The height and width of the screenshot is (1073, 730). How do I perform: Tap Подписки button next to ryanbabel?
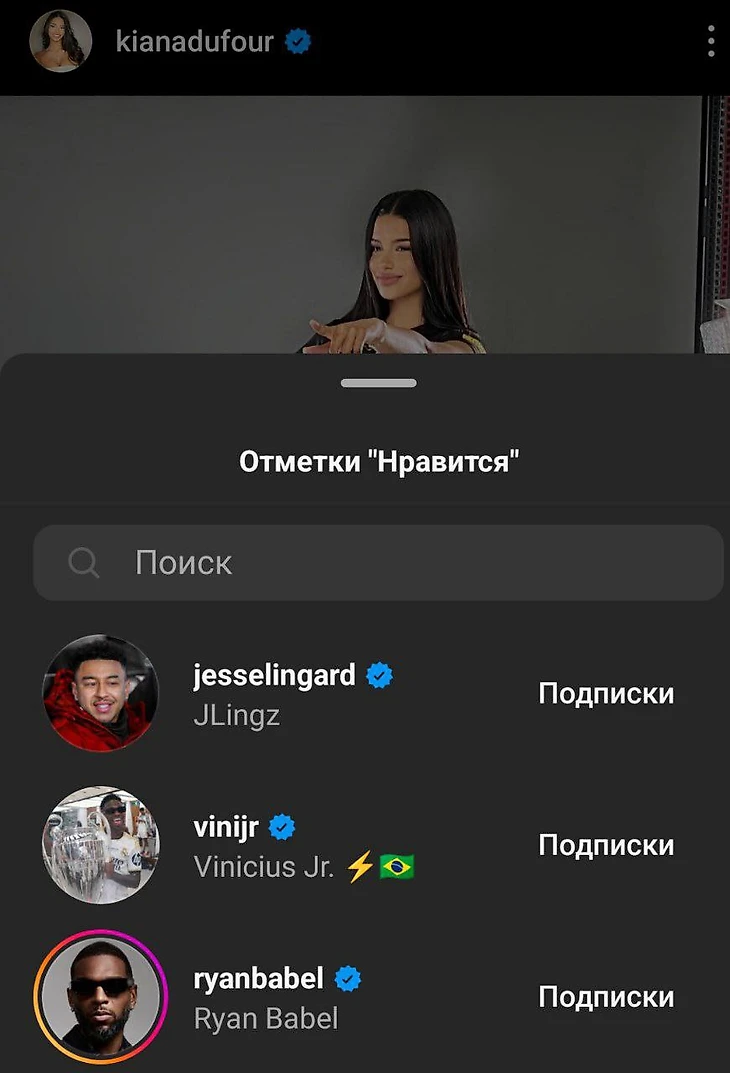(606, 997)
